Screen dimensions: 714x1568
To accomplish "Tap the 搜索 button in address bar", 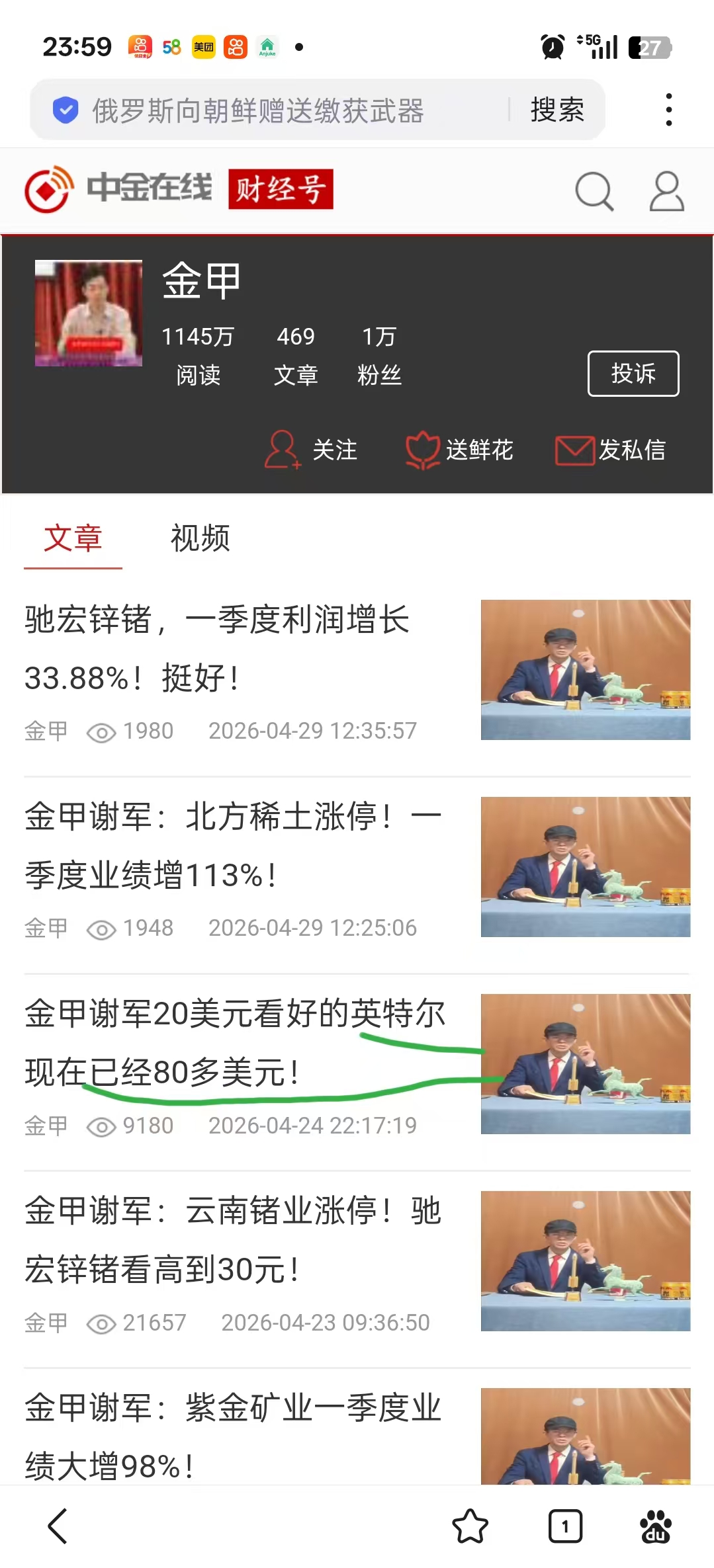I will (x=557, y=110).
